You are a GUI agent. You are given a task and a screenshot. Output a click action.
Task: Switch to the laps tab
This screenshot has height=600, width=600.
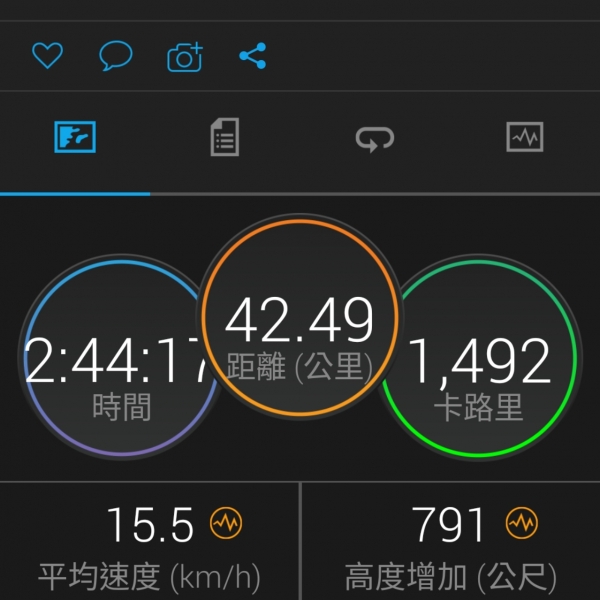[375, 138]
